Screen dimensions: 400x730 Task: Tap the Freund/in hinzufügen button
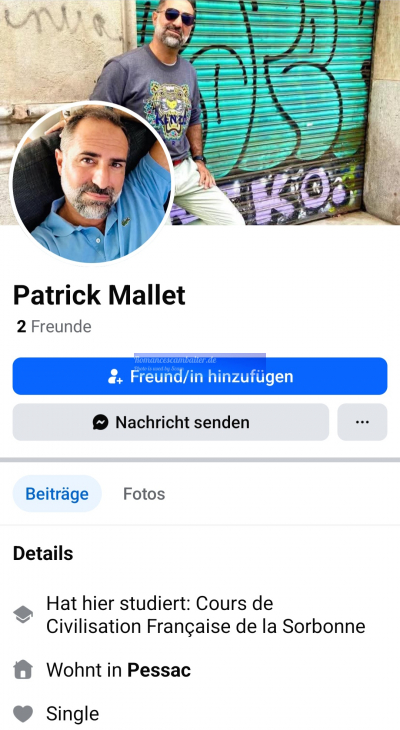pyautogui.click(x=200, y=376)
